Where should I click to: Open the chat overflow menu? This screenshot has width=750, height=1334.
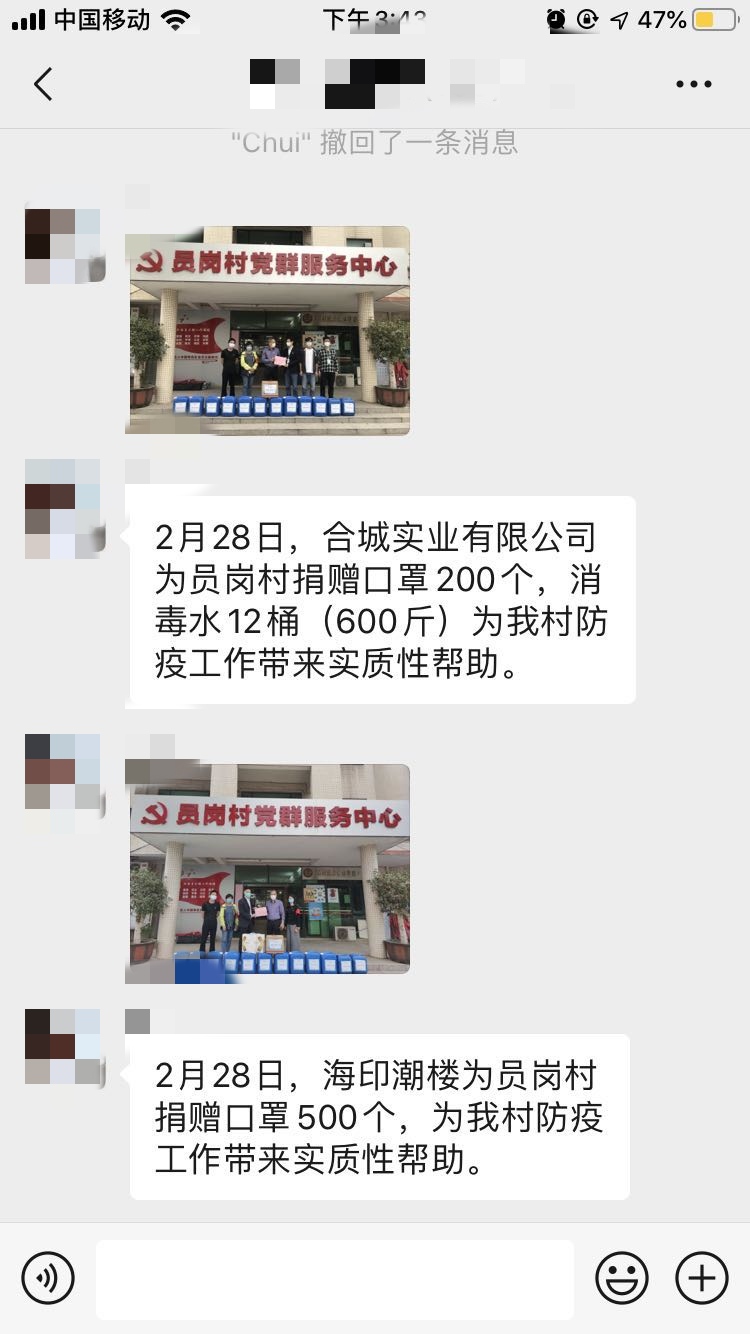[x=693, y=84]
